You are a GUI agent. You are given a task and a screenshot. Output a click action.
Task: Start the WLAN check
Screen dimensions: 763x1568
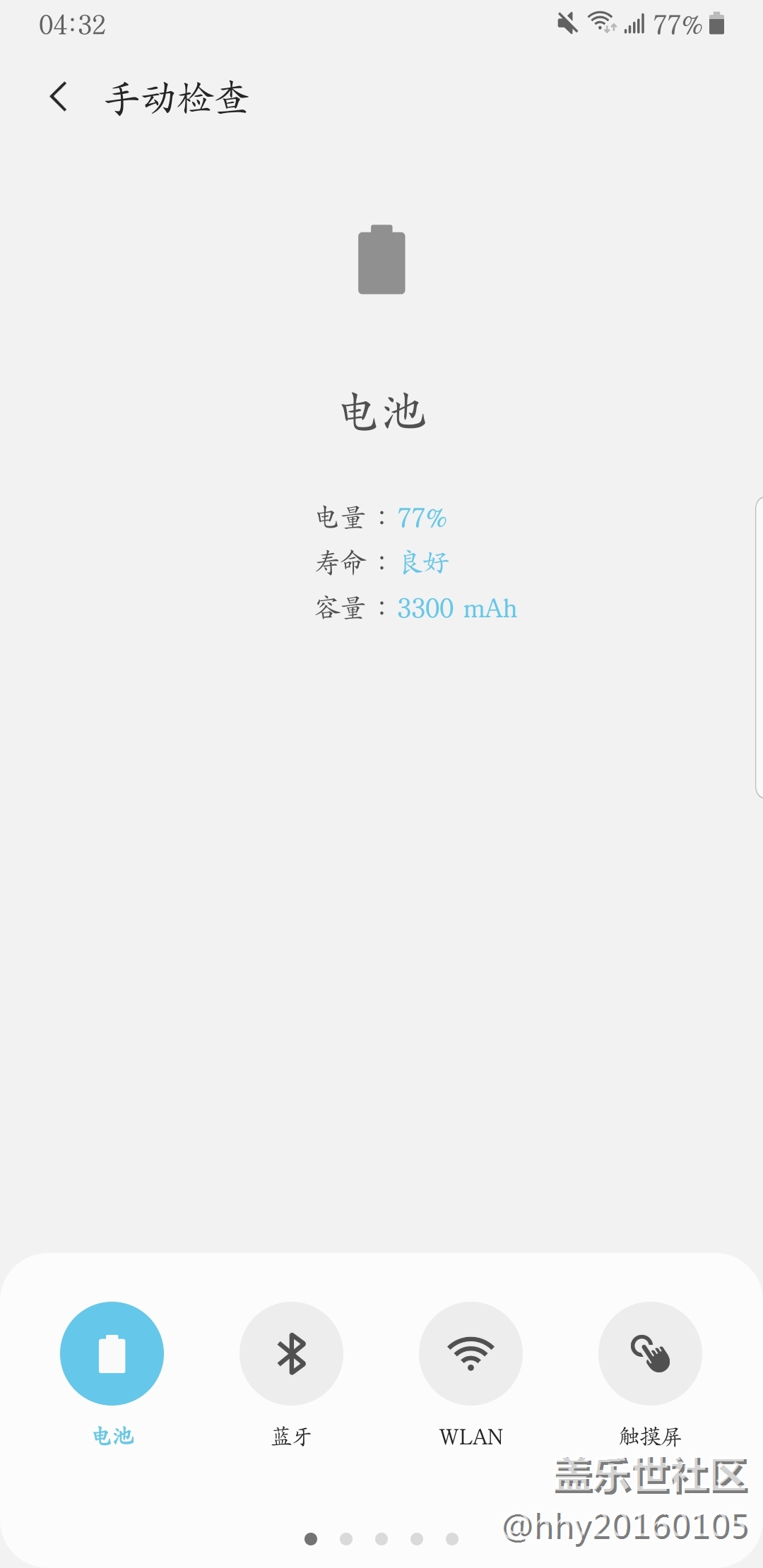tap(471, 1353)
